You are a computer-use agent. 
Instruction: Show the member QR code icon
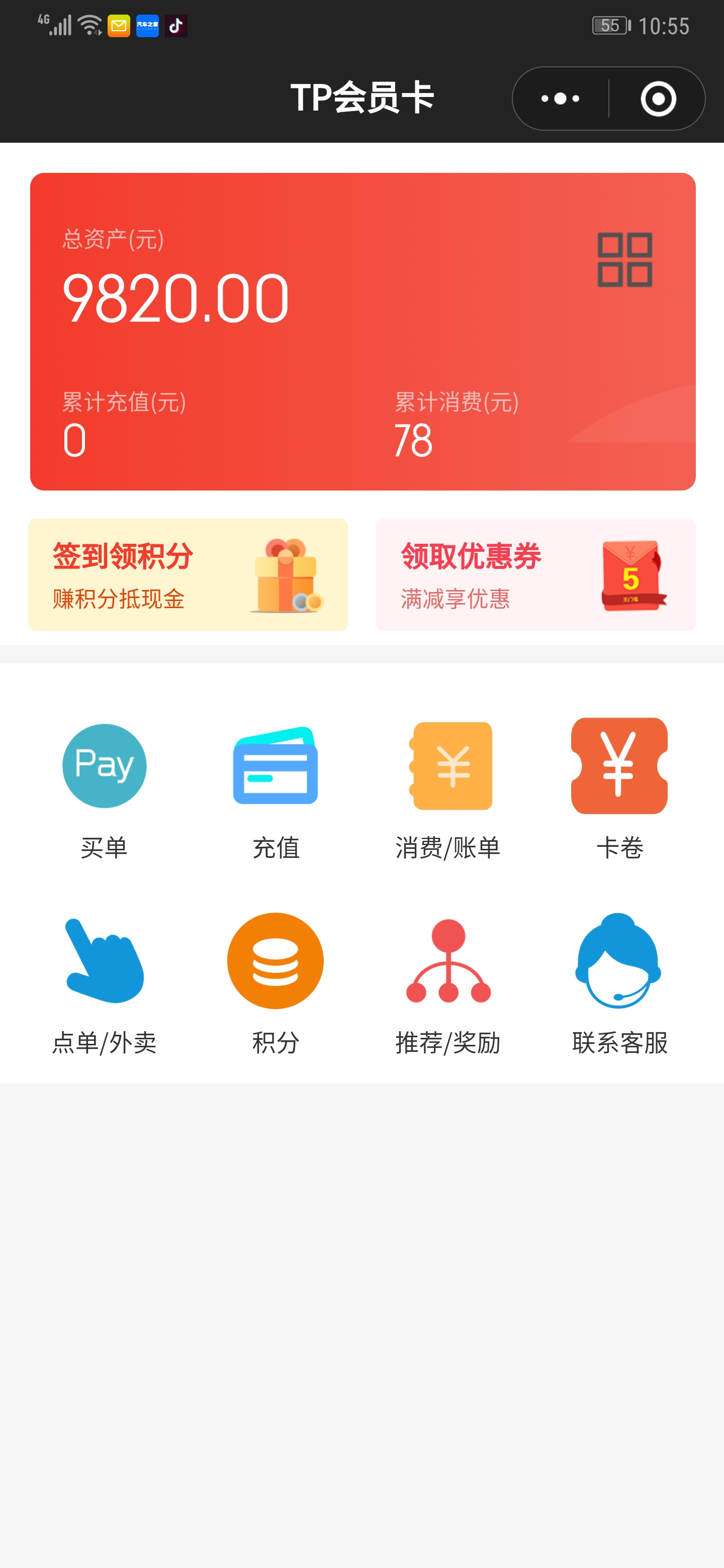625,260
